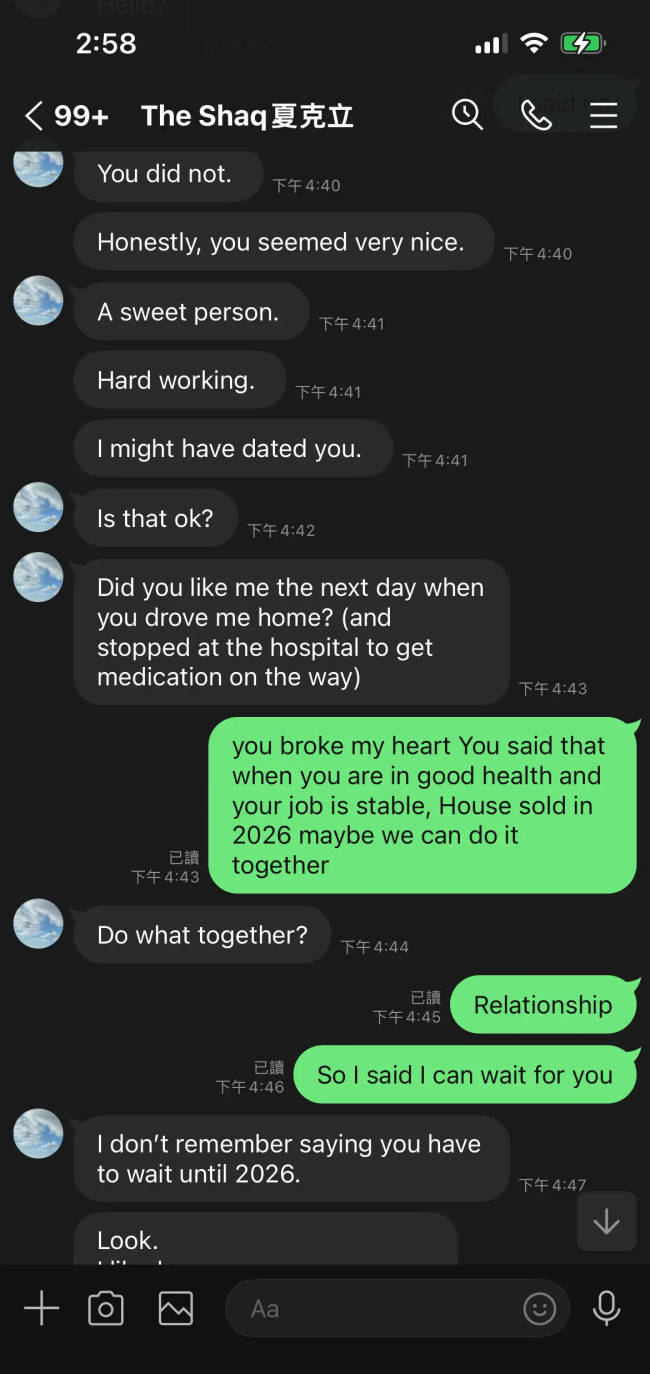Open the plus attachment menu
650x1374 pixels.
(41, 1308)
